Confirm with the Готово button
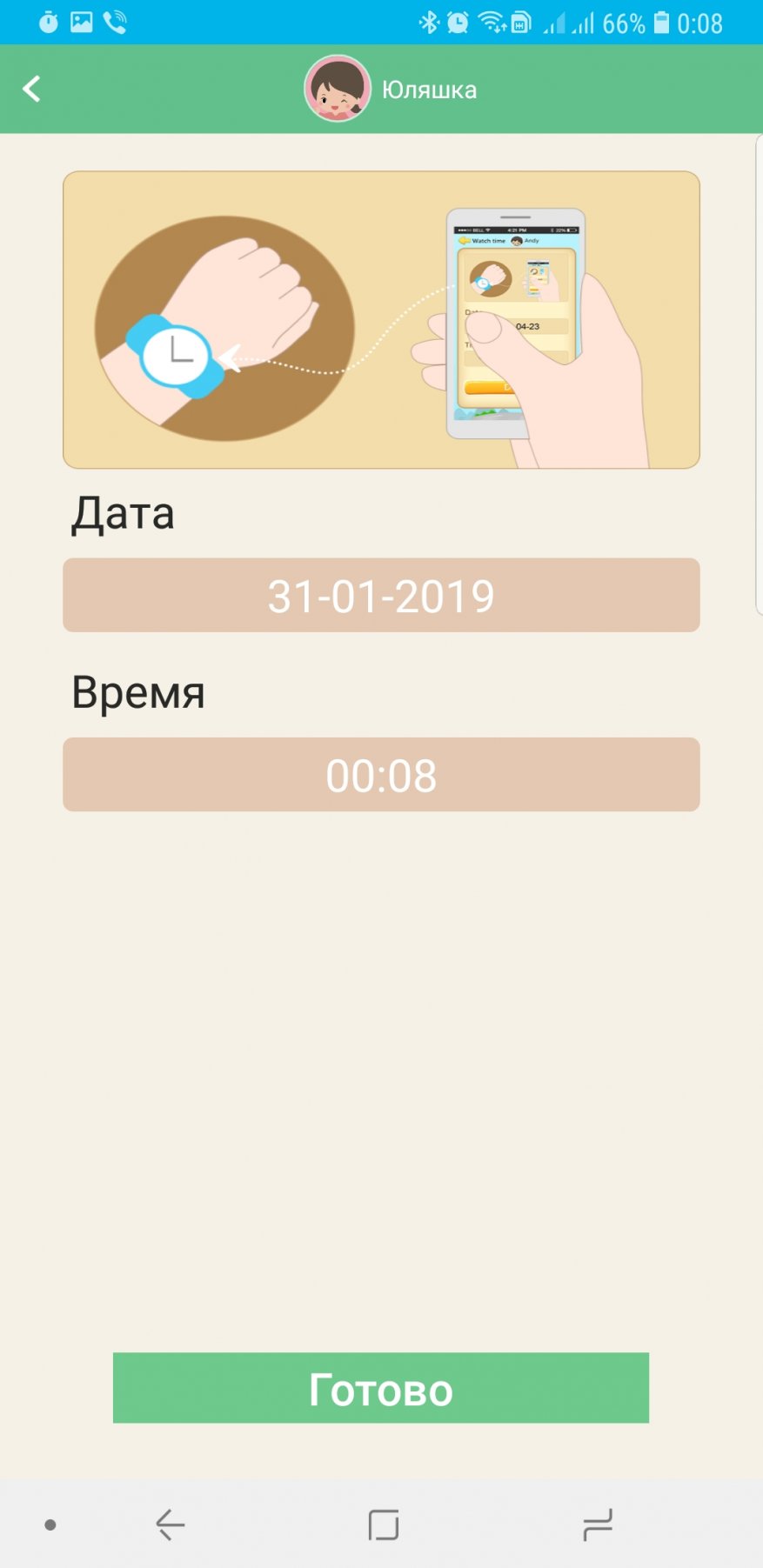 [381, 1388]
